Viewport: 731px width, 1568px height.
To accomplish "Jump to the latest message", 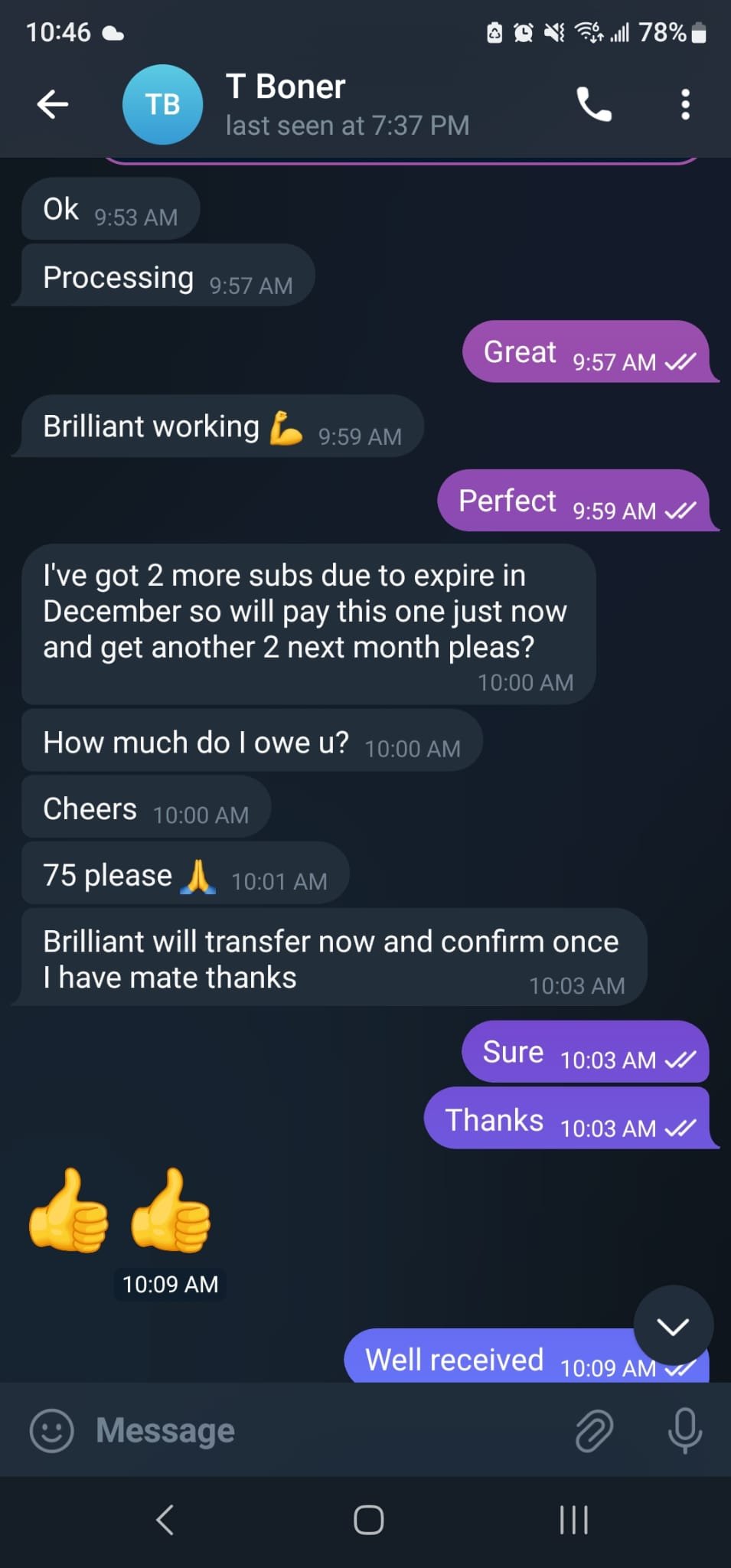I will click(x=673, y=1325).
